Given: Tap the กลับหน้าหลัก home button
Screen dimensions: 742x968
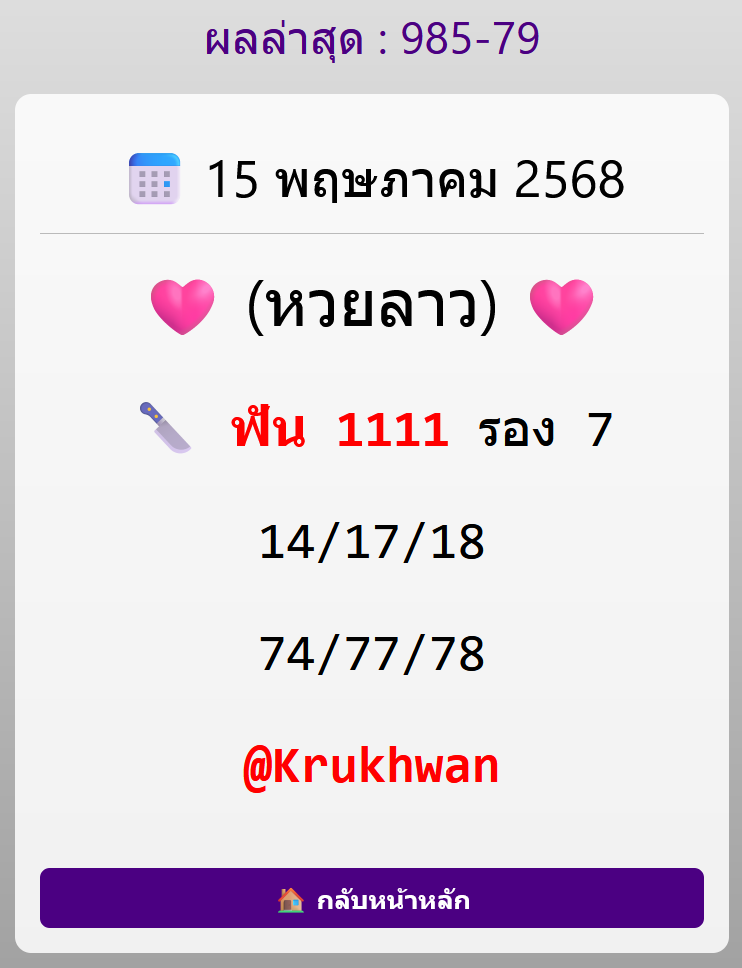Looking at the screenshot, I should click(x=372, y=898).
